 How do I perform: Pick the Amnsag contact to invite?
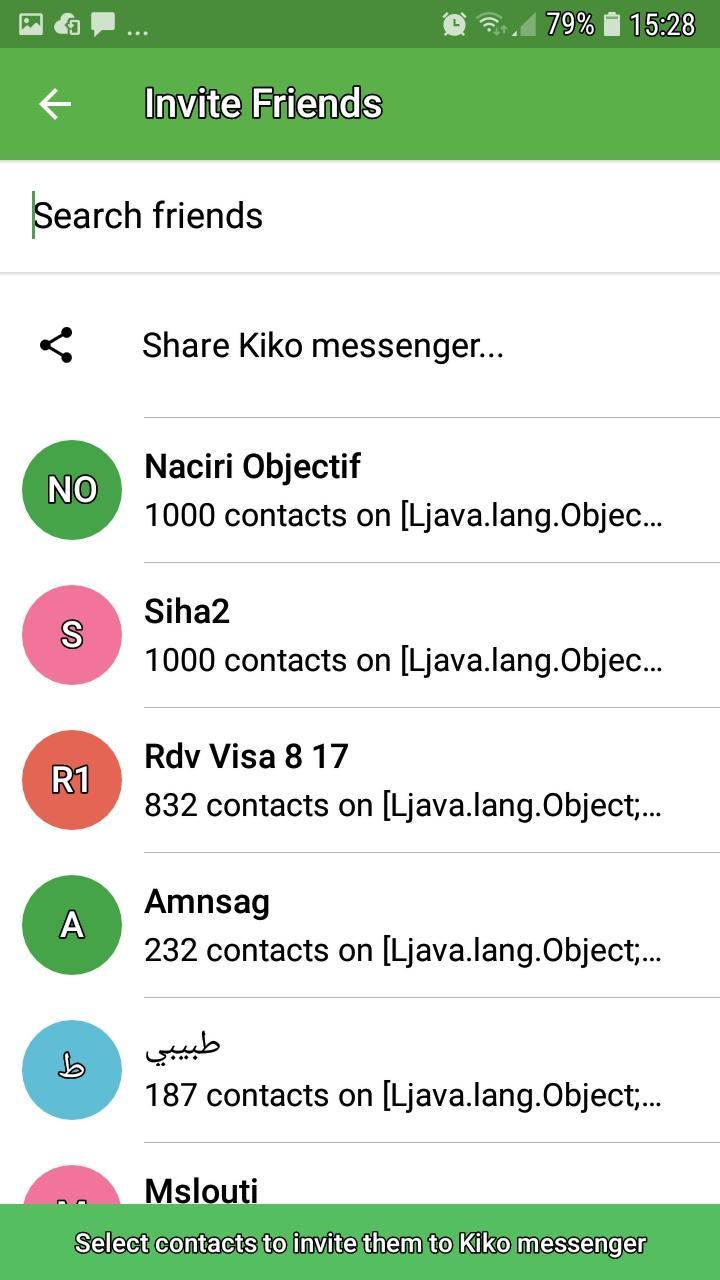pos(360,925)
